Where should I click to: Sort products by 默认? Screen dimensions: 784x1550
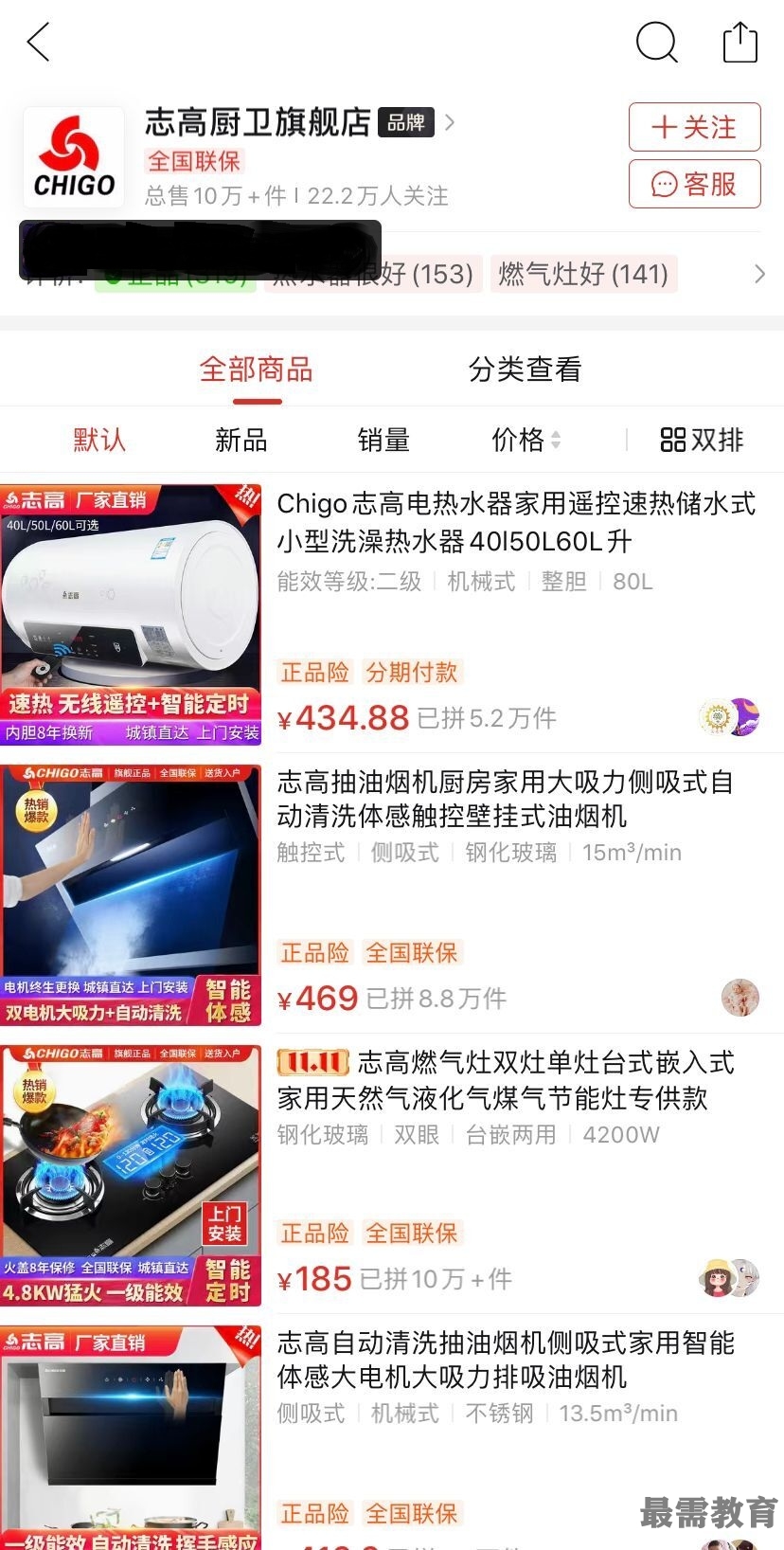point(99,440)
